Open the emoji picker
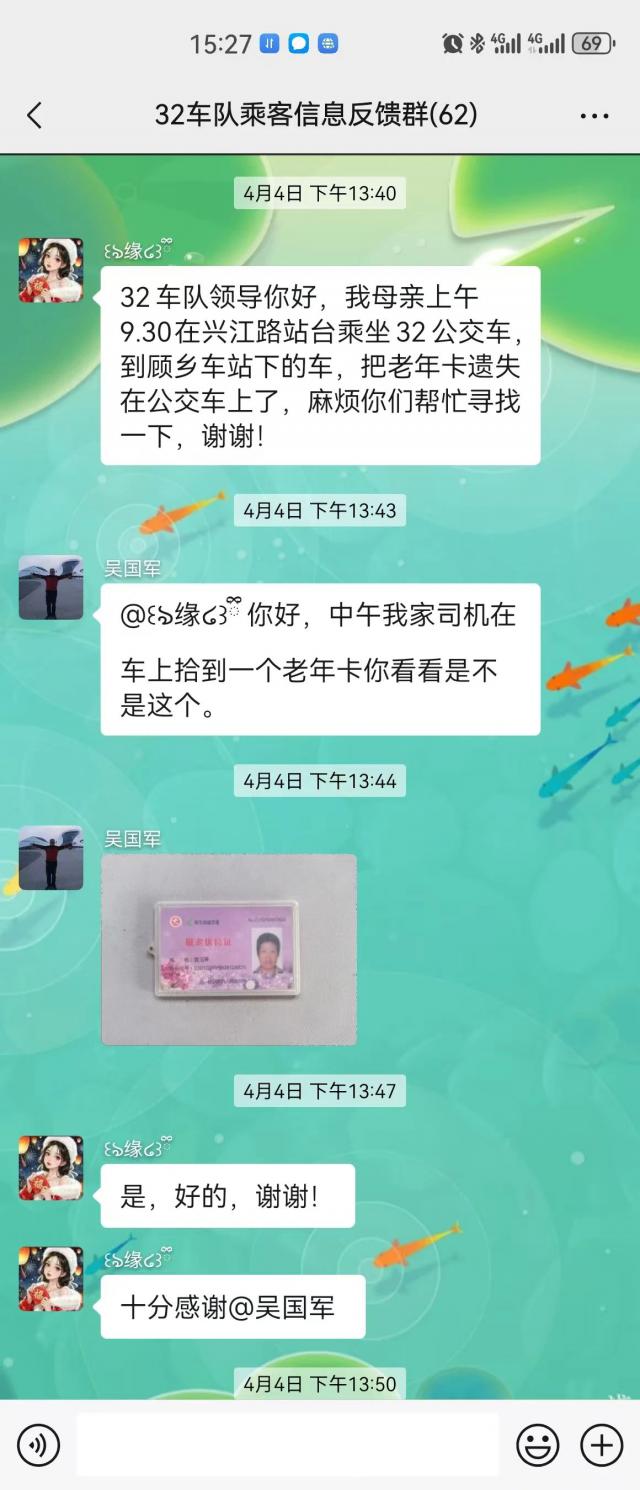 (537, 1445)
